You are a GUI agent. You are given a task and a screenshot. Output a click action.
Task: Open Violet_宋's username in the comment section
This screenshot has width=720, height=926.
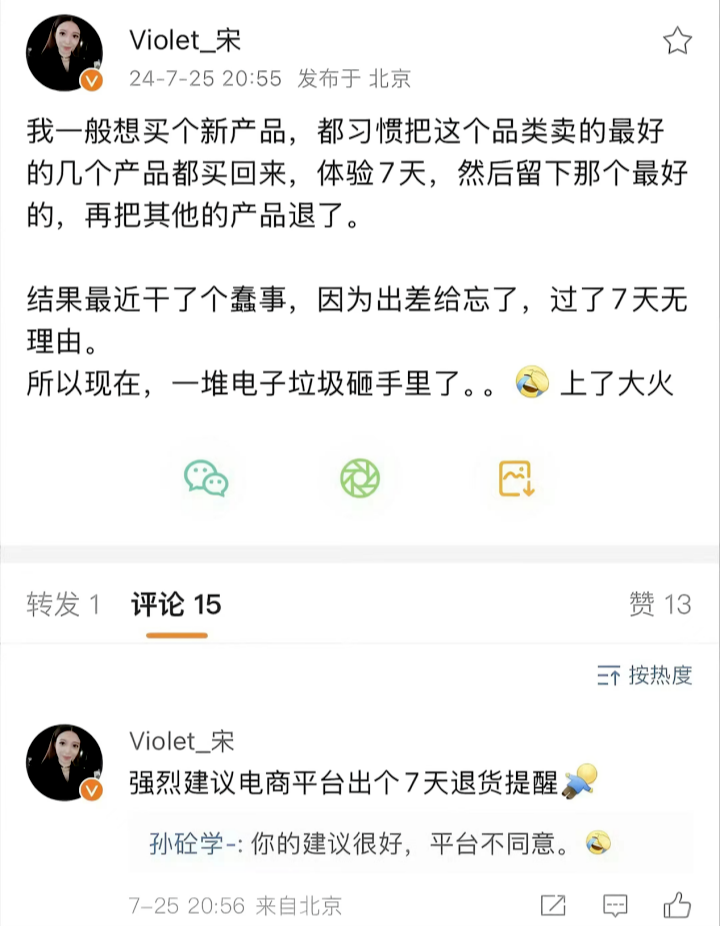182,741
